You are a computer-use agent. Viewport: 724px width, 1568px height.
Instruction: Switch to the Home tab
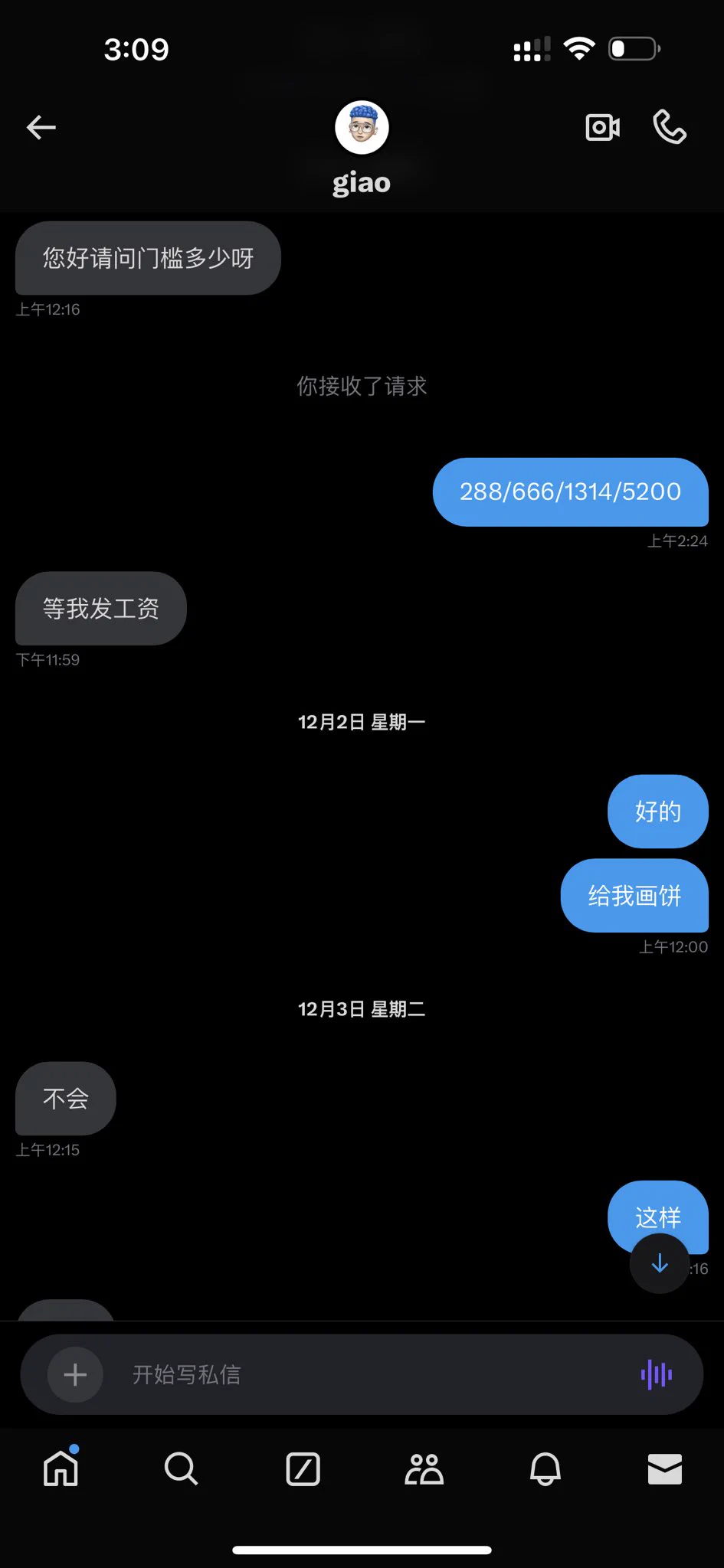[x=61, y=1468]
